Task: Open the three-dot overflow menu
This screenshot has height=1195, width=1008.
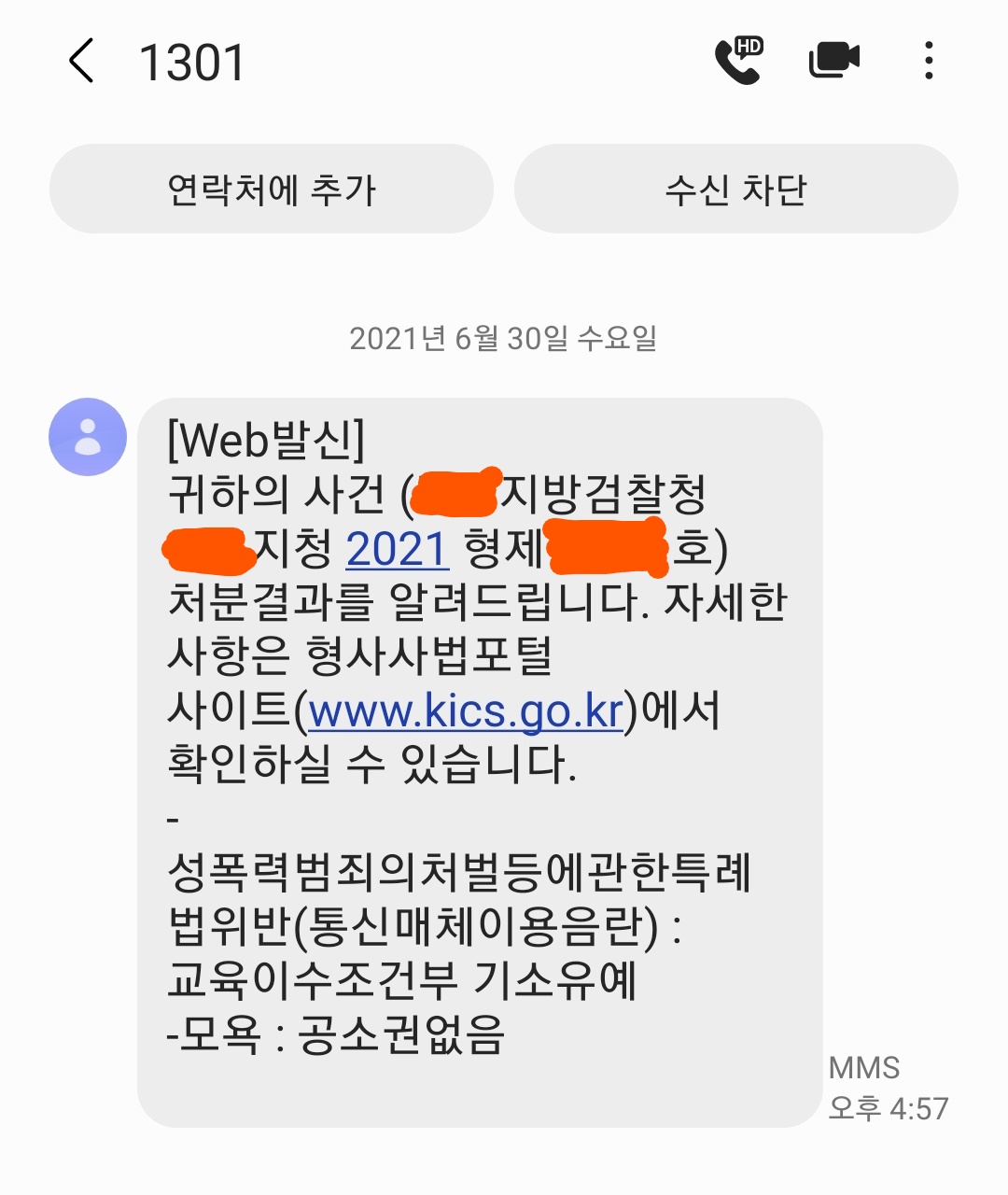Action: (x=928, y=62)
